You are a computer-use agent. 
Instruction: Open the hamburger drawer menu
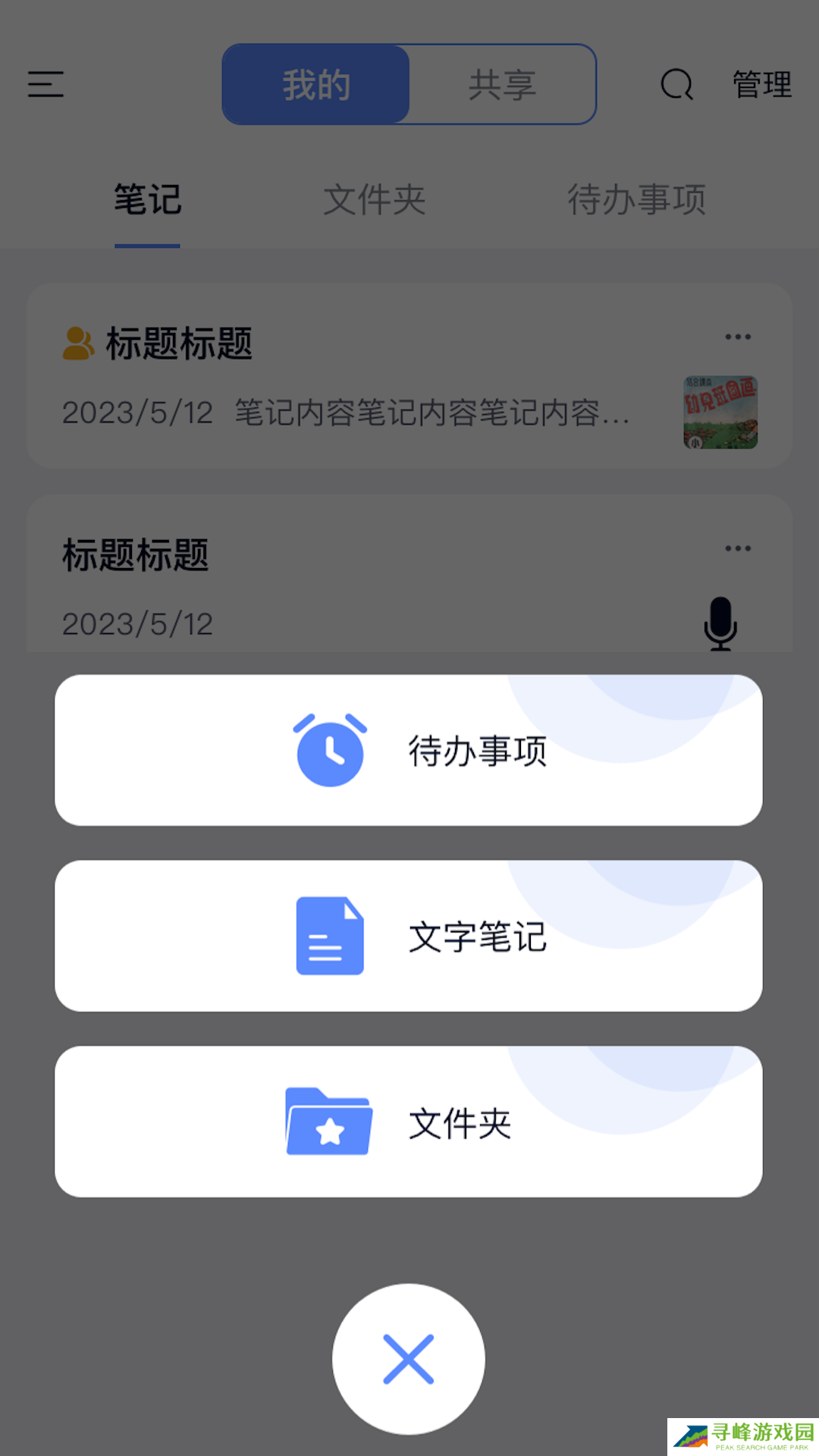click(x=45, y=84)
